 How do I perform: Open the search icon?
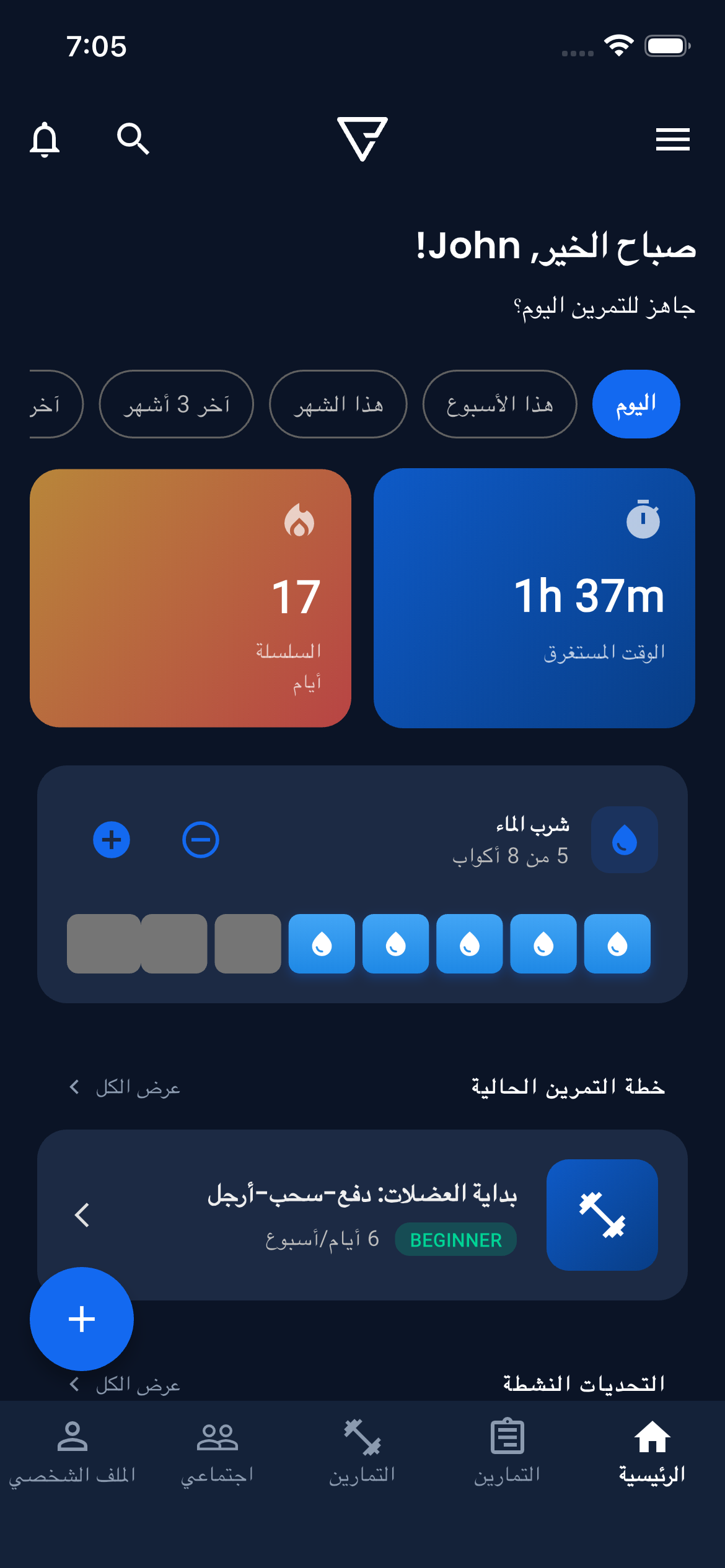tap(134, 139)
